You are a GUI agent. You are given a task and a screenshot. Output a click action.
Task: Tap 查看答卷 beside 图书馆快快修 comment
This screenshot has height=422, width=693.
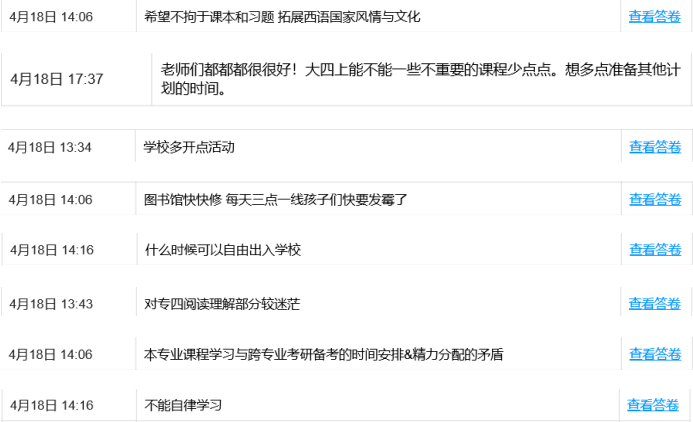(x=655, y=199)
